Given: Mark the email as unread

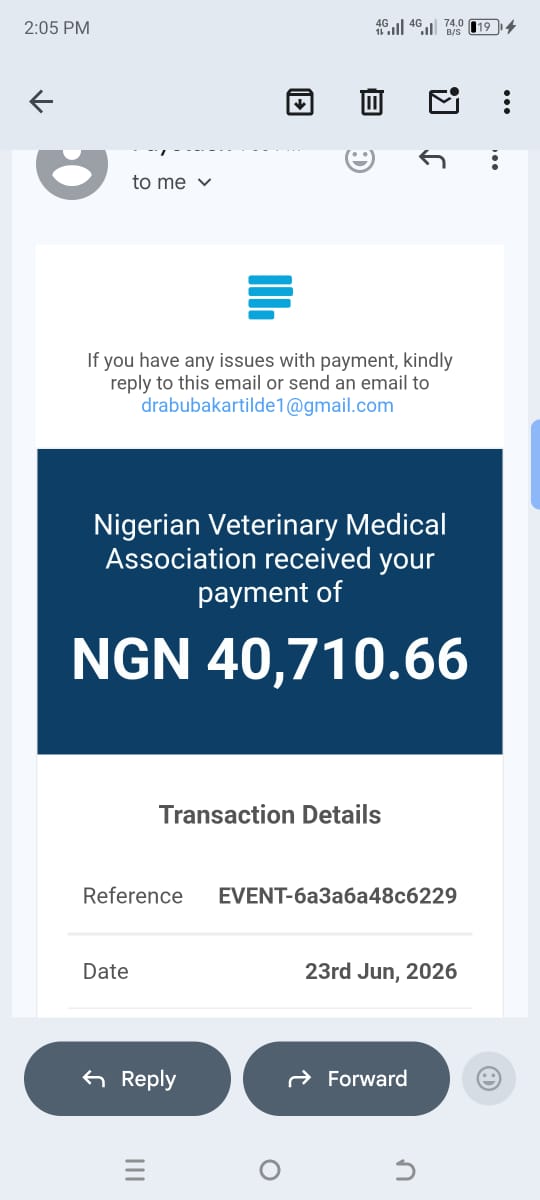Looking at the screenshot, I should point(444,100).
